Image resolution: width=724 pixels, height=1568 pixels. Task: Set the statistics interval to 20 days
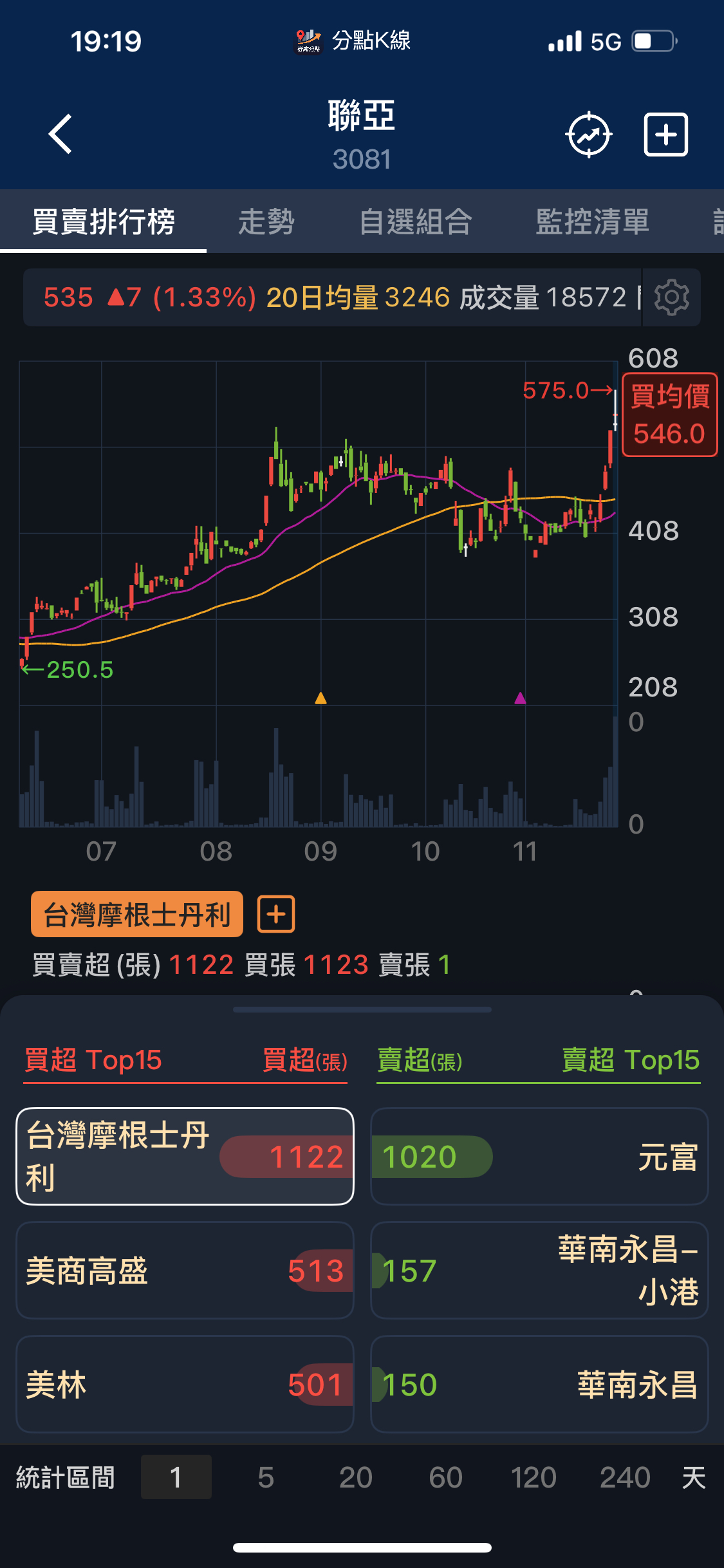pos(355,1477)
